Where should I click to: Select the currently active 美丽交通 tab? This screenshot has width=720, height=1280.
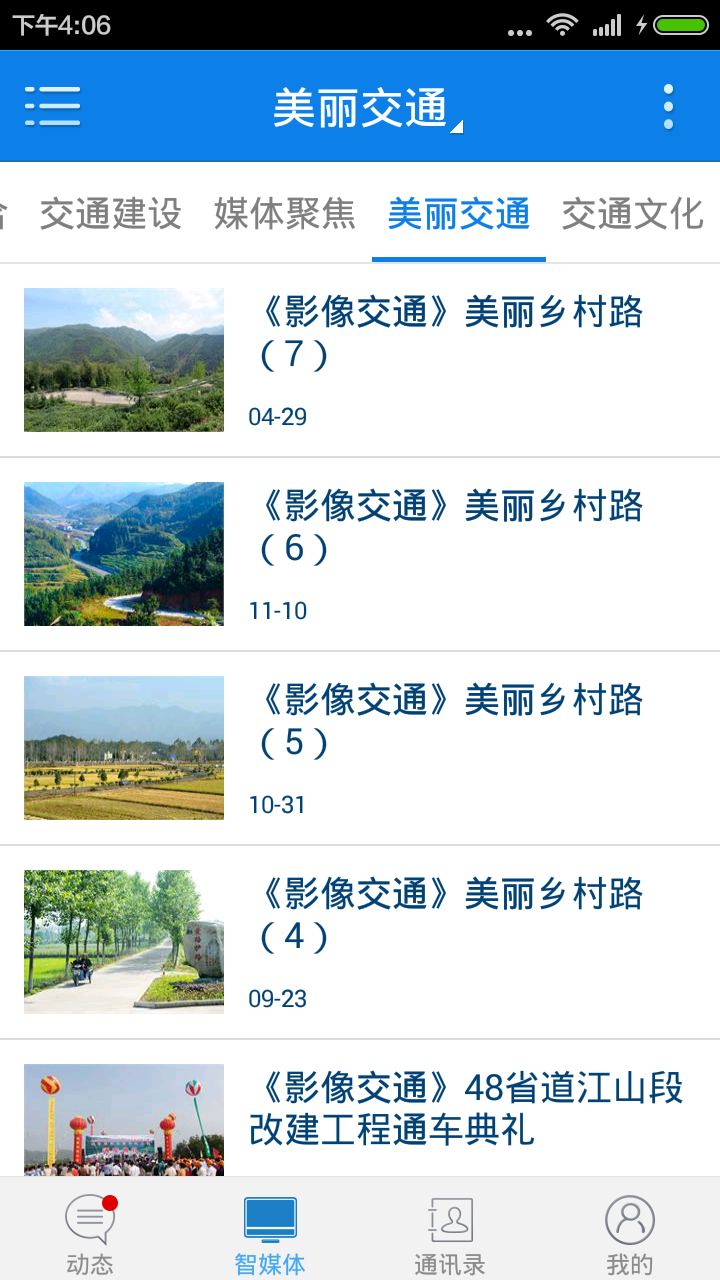[x=458, y=214]
